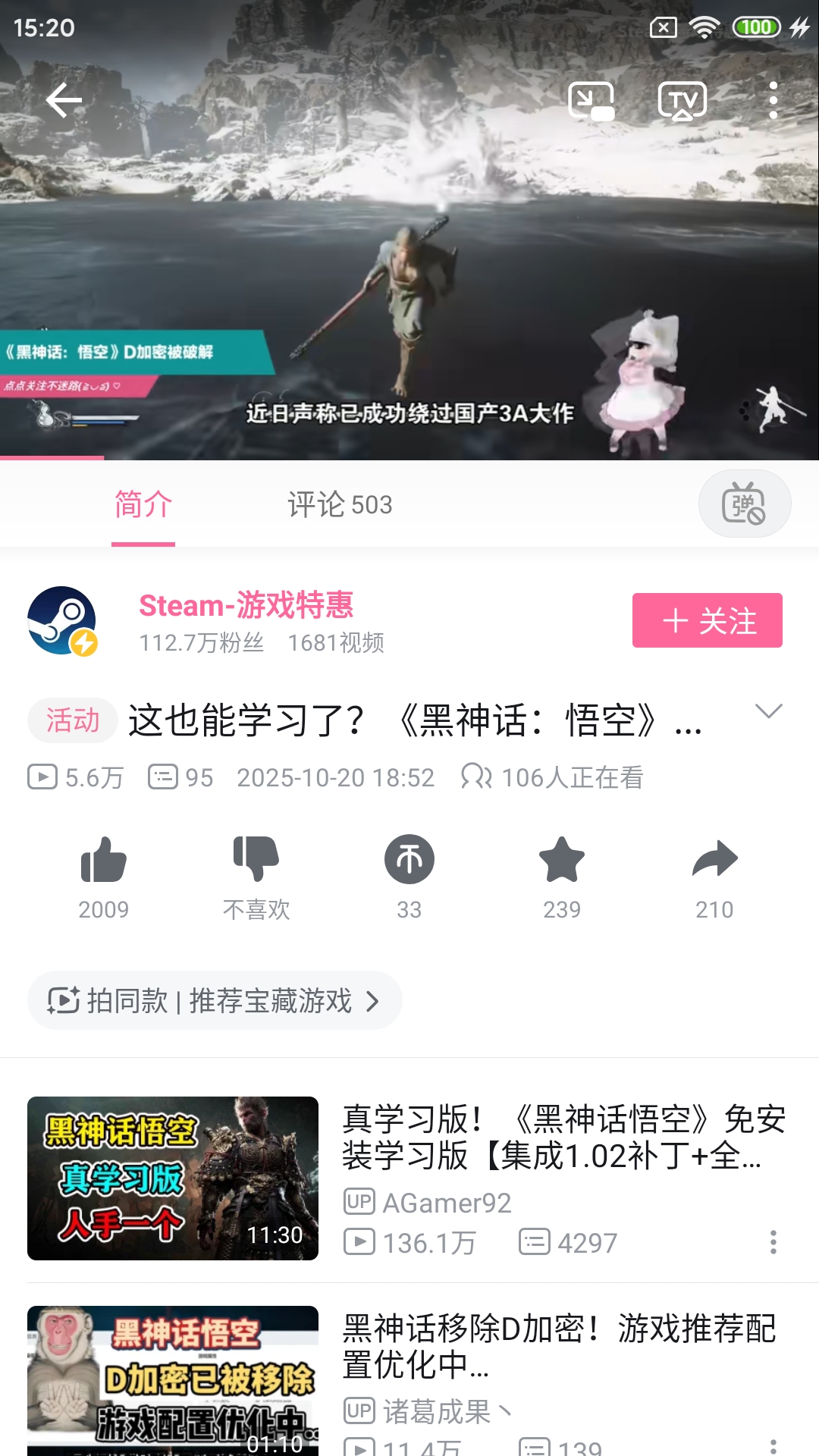
Task: Like this video
Action: (104, 861)
